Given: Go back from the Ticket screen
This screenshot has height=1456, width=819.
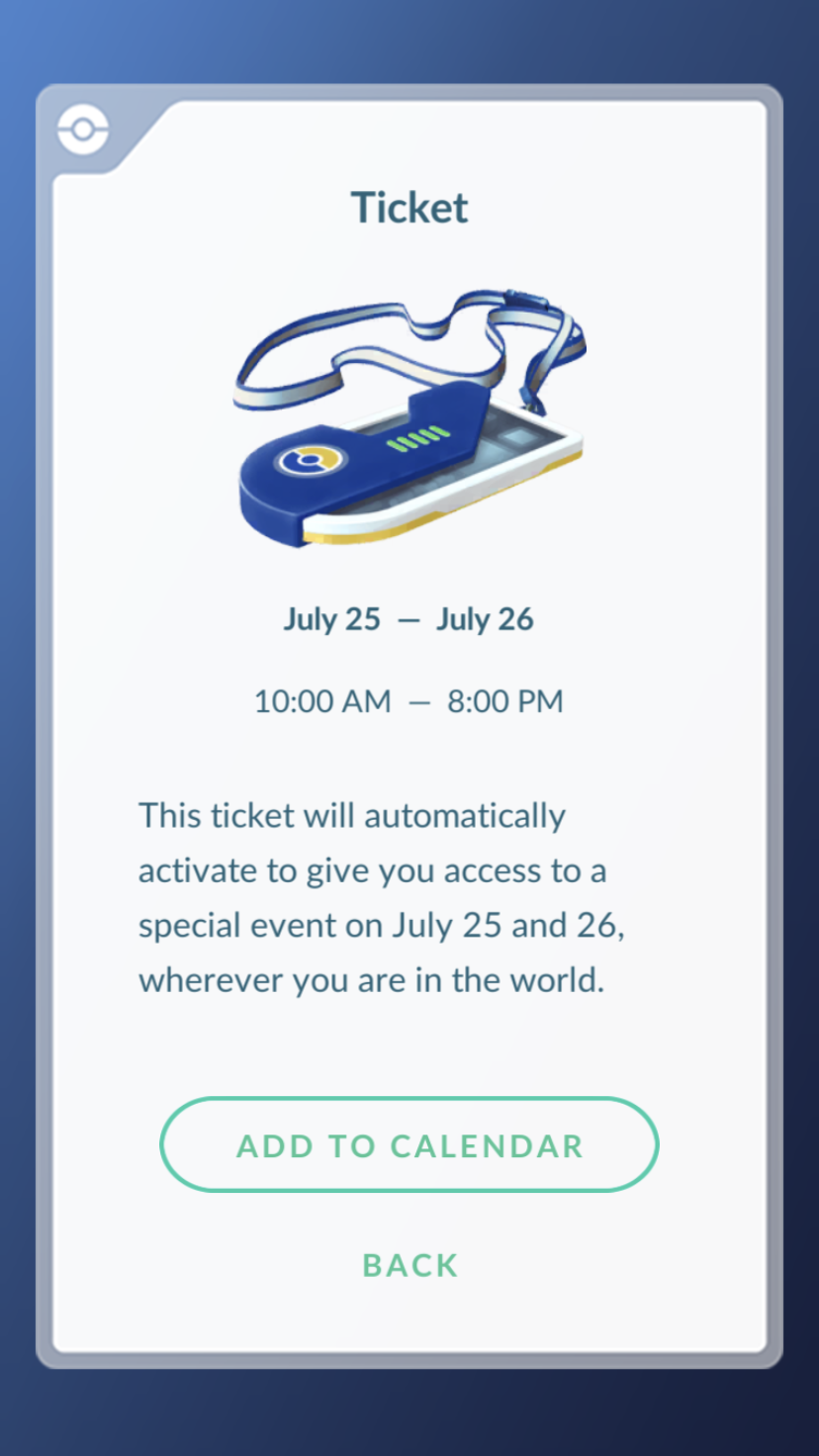Looking at the screenshot, I should click(409, 1265).
